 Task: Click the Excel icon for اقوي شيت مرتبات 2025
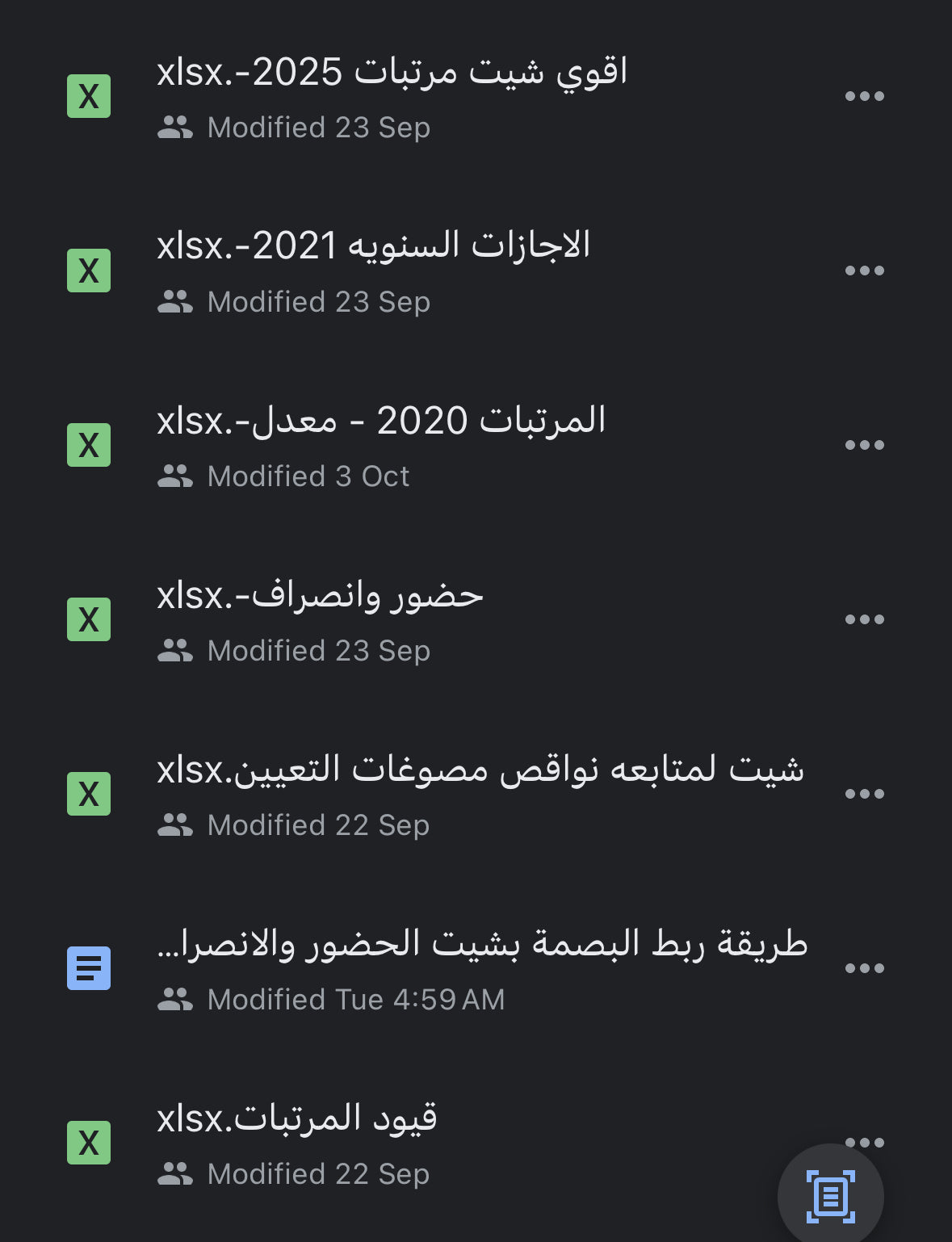pos(89,94)
